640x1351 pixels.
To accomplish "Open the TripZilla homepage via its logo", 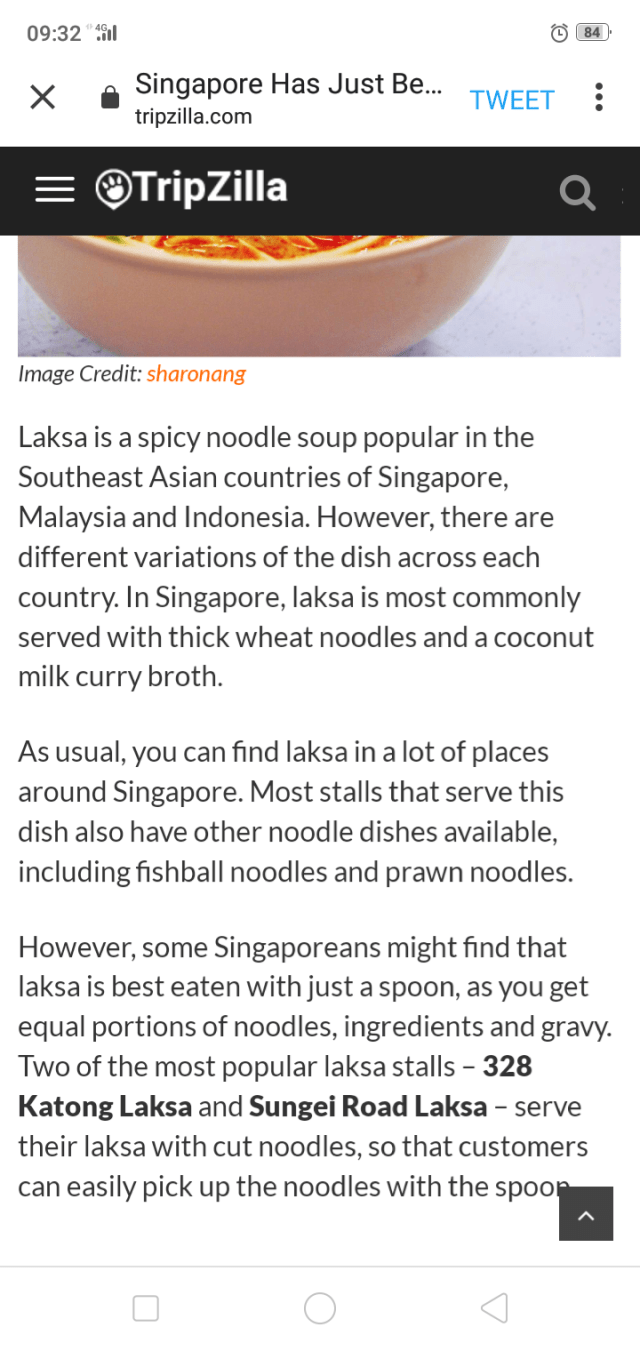I will pyautogui.click(x=191, y=189).
